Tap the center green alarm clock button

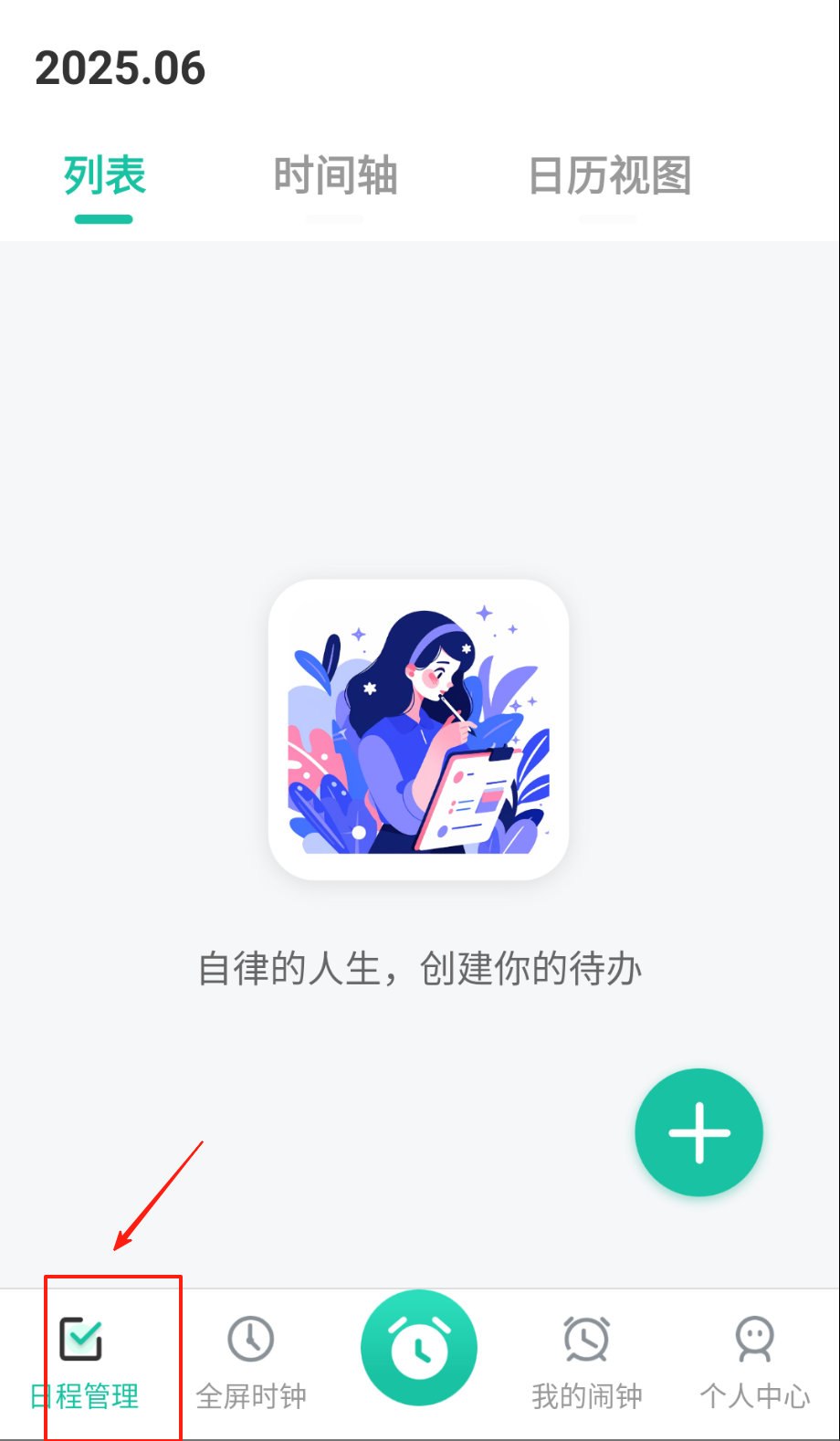click(x=419, y=1348)
